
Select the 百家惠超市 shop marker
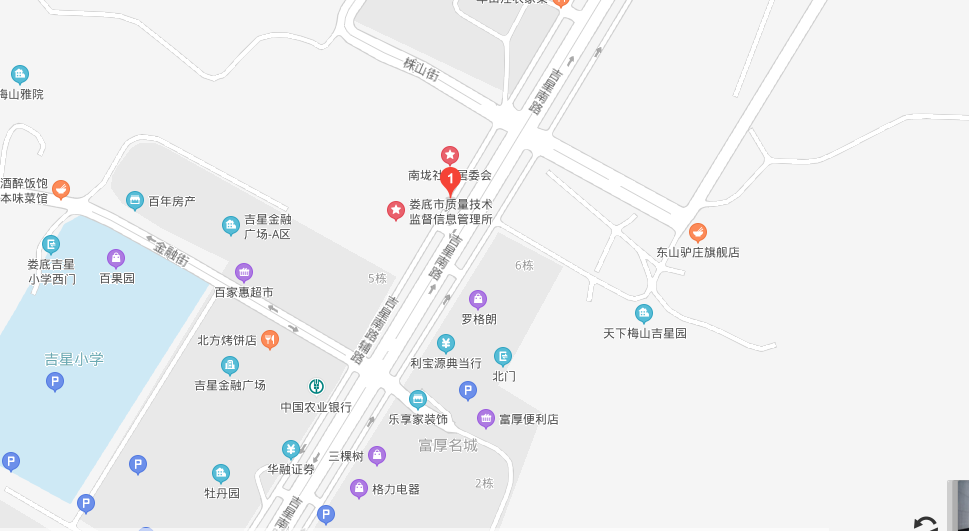point(244,272)
